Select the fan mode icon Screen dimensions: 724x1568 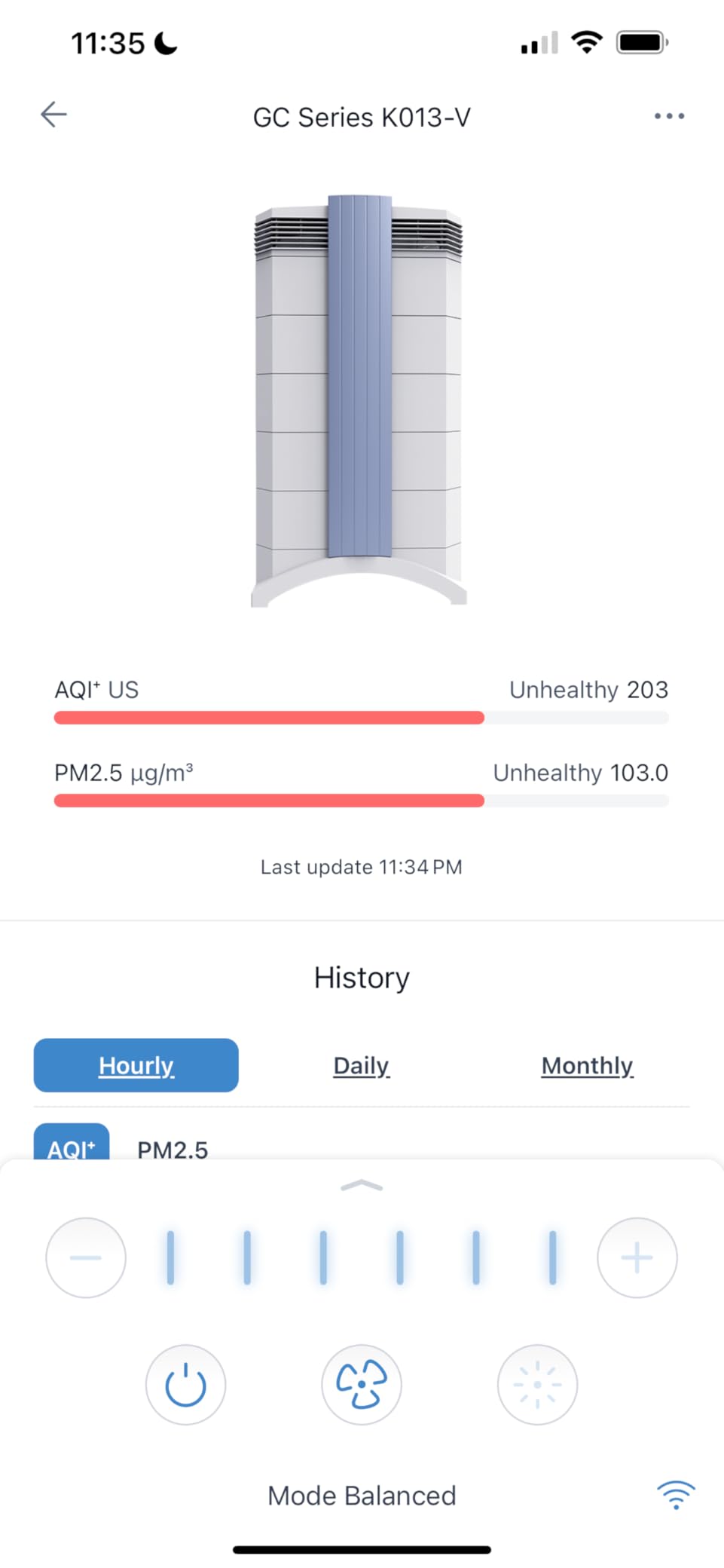362,1386
